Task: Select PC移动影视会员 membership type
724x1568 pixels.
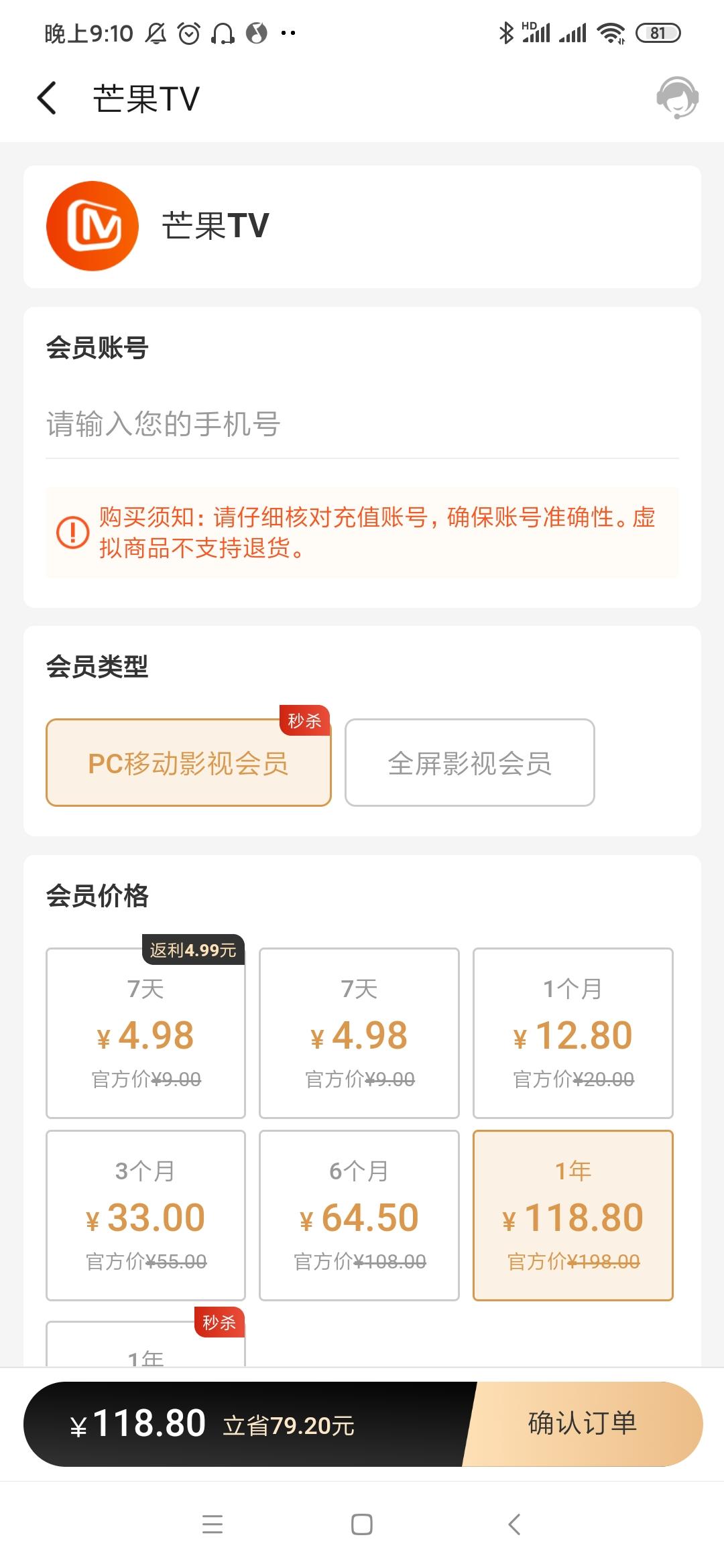Action: (x=188, y=763)
